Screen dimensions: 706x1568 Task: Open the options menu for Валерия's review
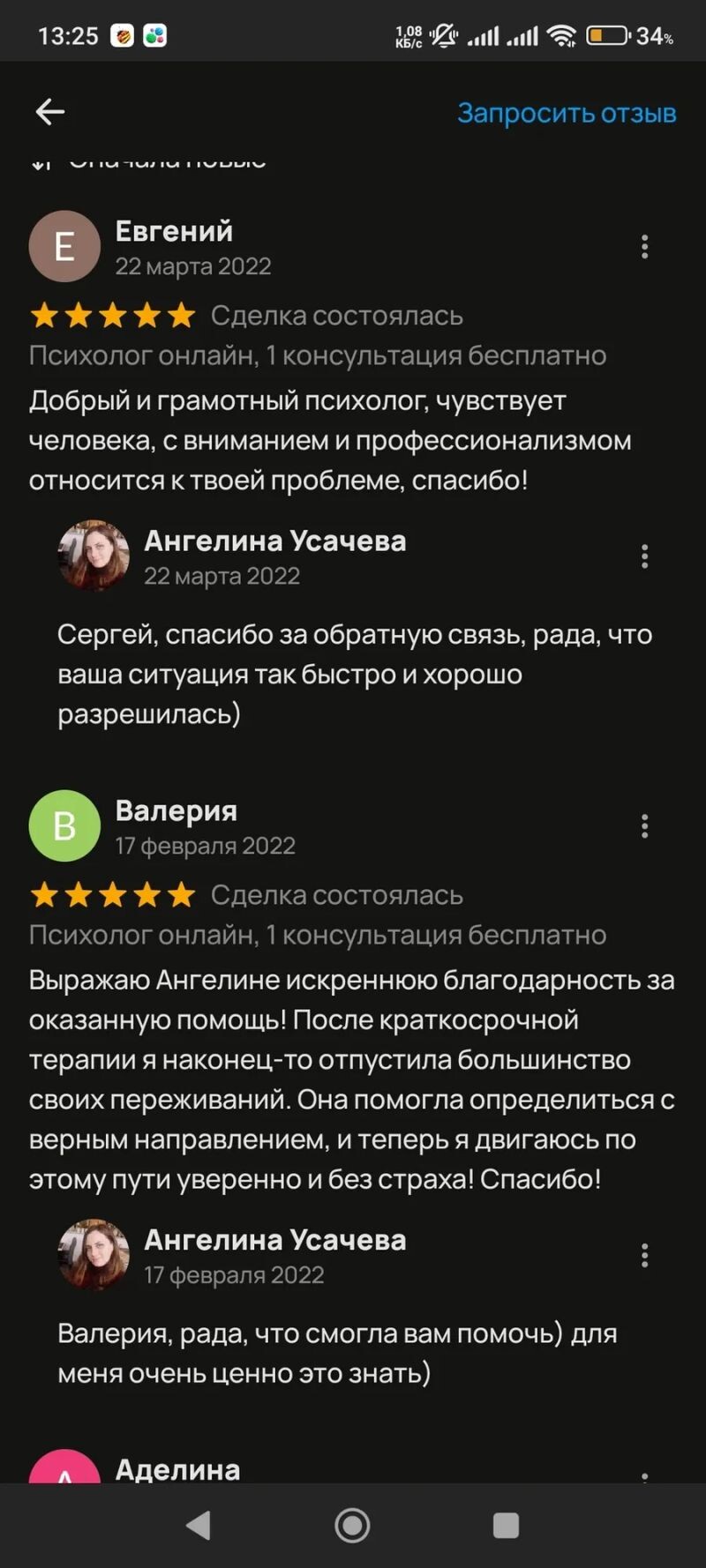645,826
